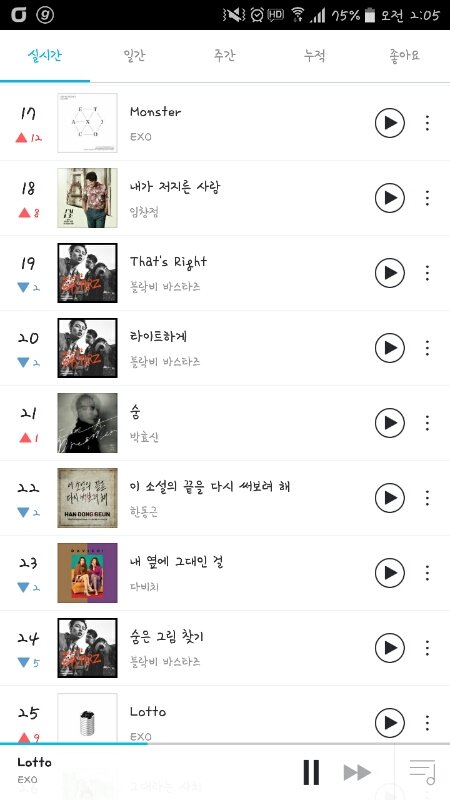The width and height of the screenshot is (450, 800).
Task: Open the 내 옆에 그대인 걸 song row
Action: coord(225,573)
